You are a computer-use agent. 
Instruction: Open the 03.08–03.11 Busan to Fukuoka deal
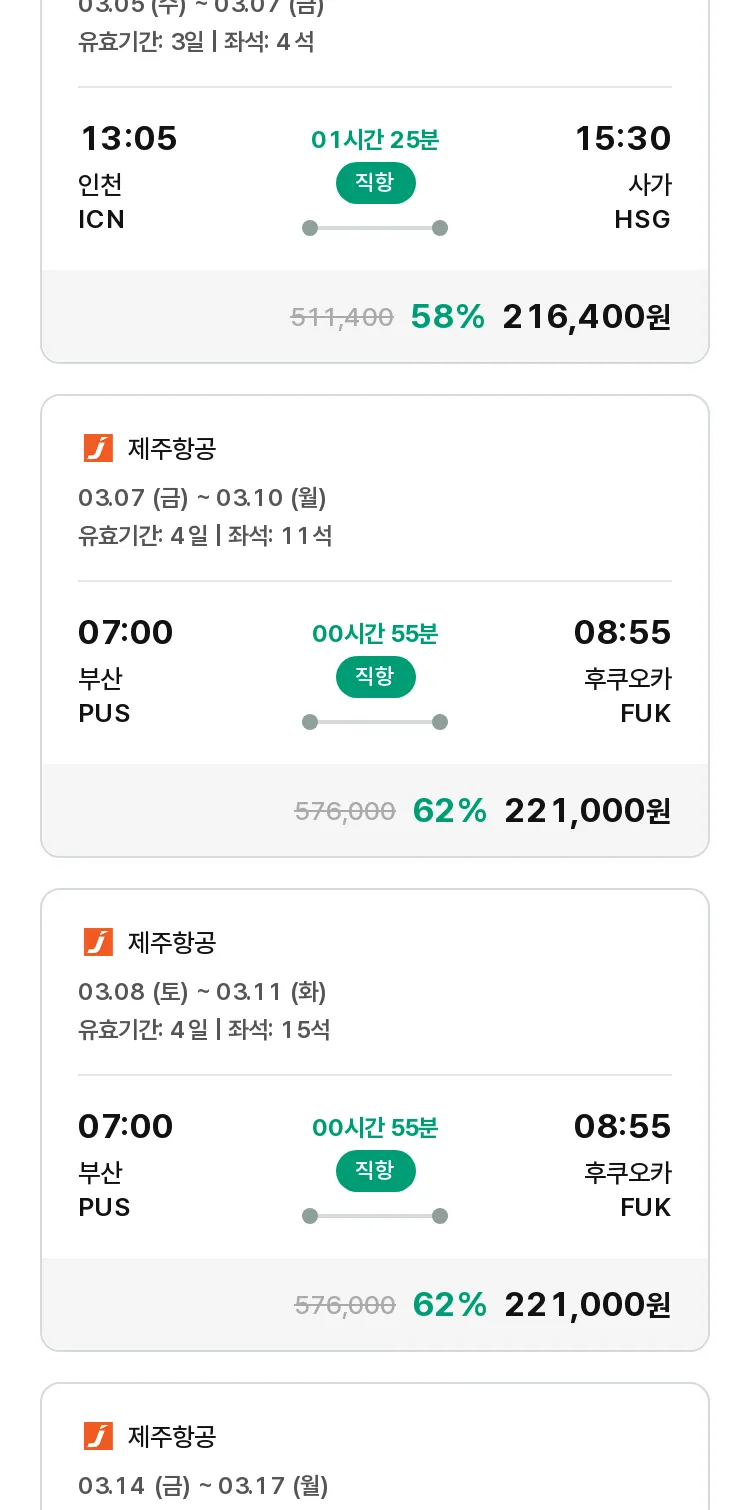[x=375, y=1120]
